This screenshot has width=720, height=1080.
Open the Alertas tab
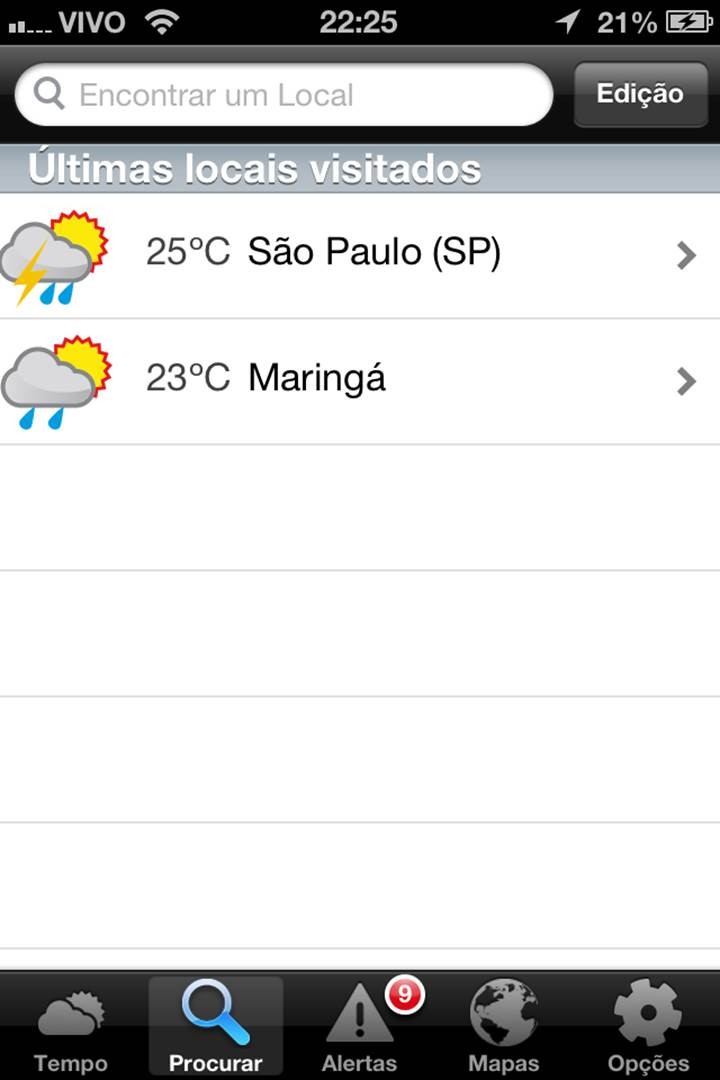click(x=360, y=1028)
